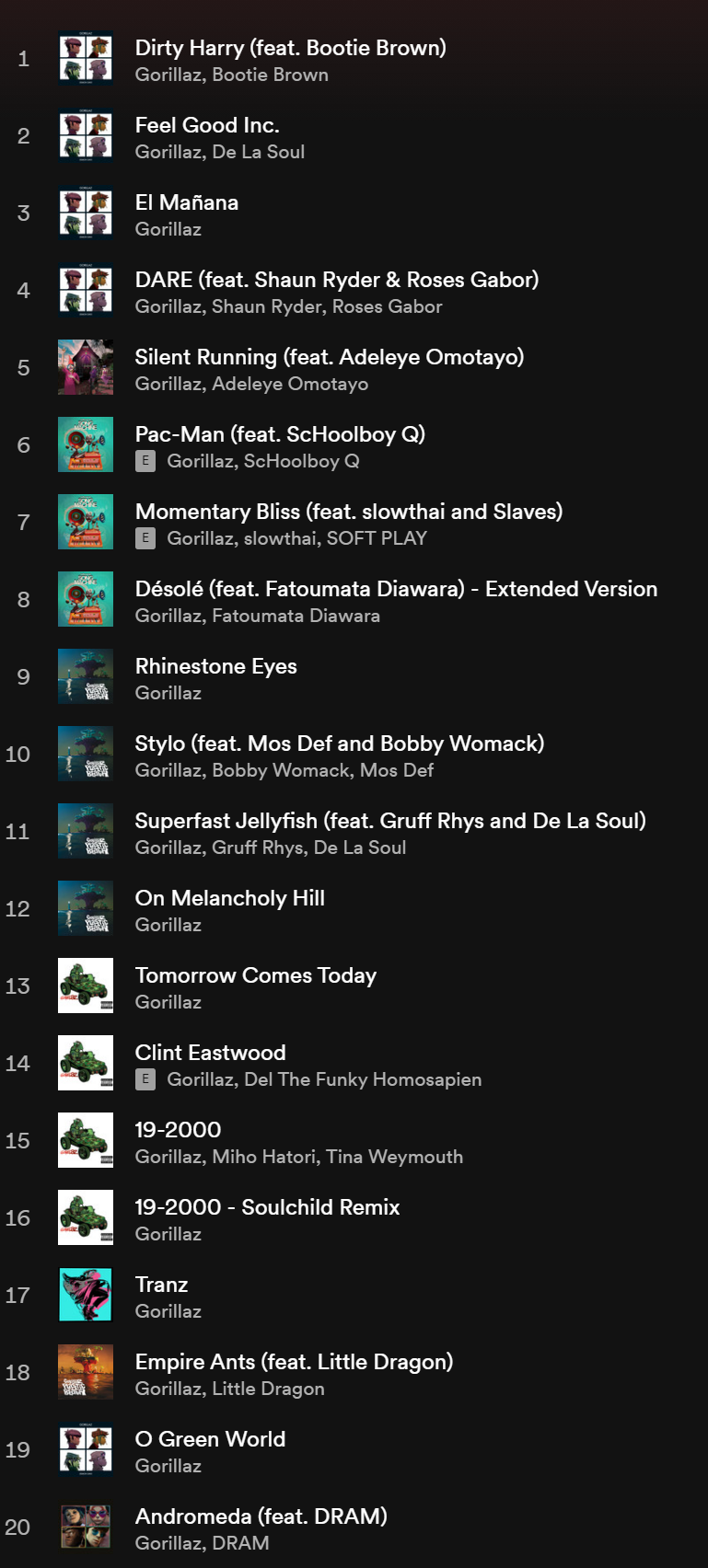Play O Green World

pyautogui.click(x=210, y=1439)
